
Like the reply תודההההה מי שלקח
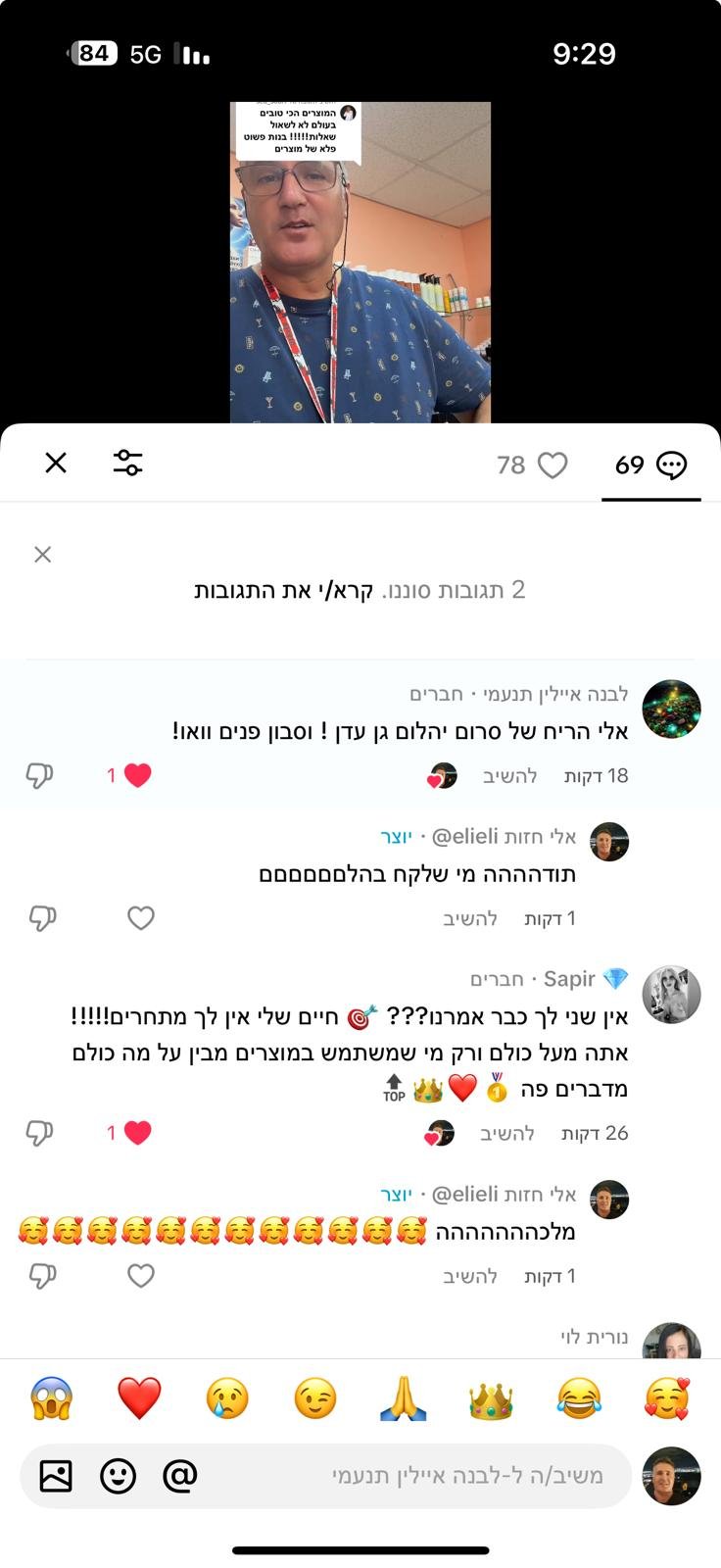click(141, 918)
